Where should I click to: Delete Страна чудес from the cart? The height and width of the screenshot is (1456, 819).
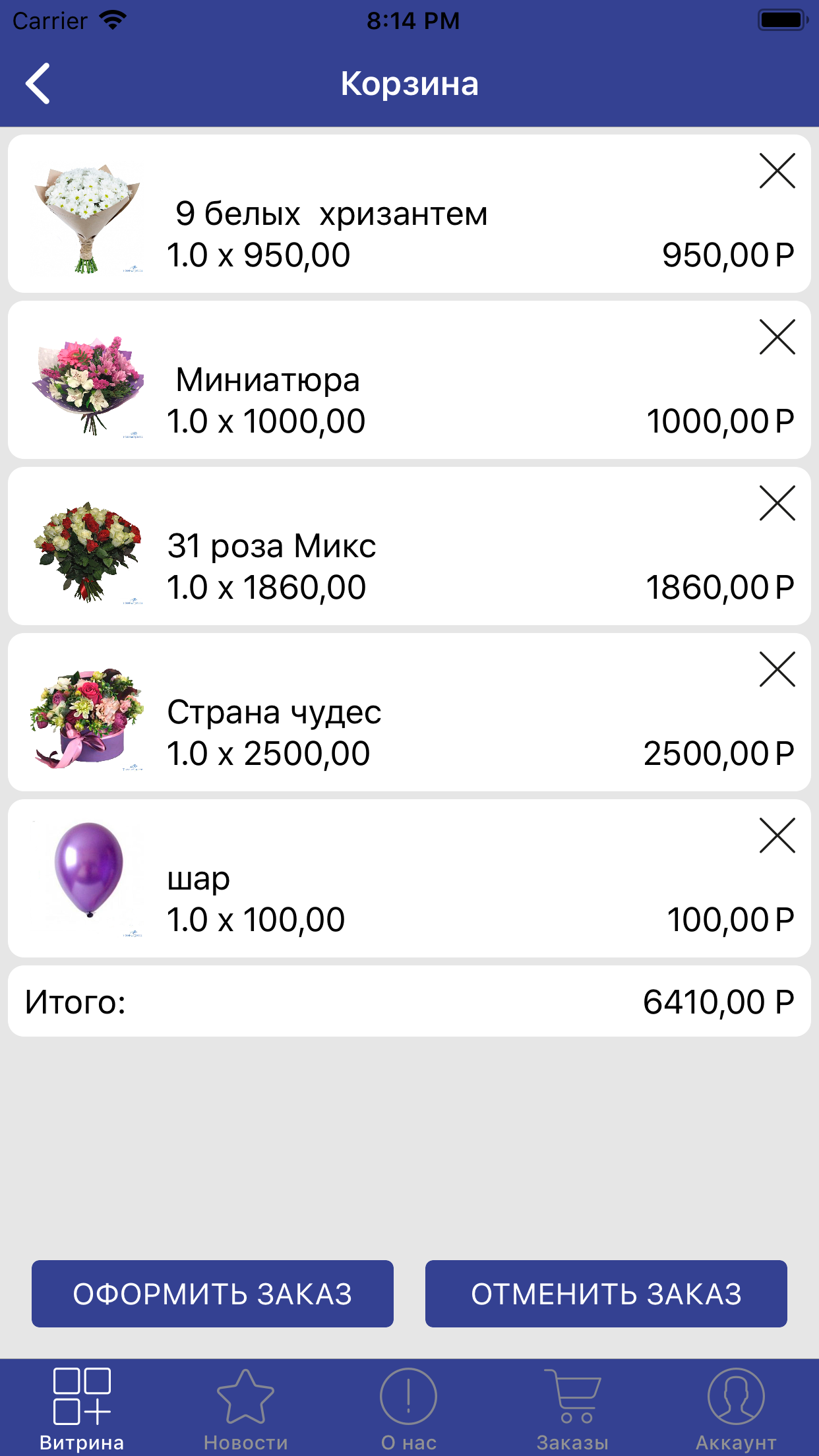[777, 670]
